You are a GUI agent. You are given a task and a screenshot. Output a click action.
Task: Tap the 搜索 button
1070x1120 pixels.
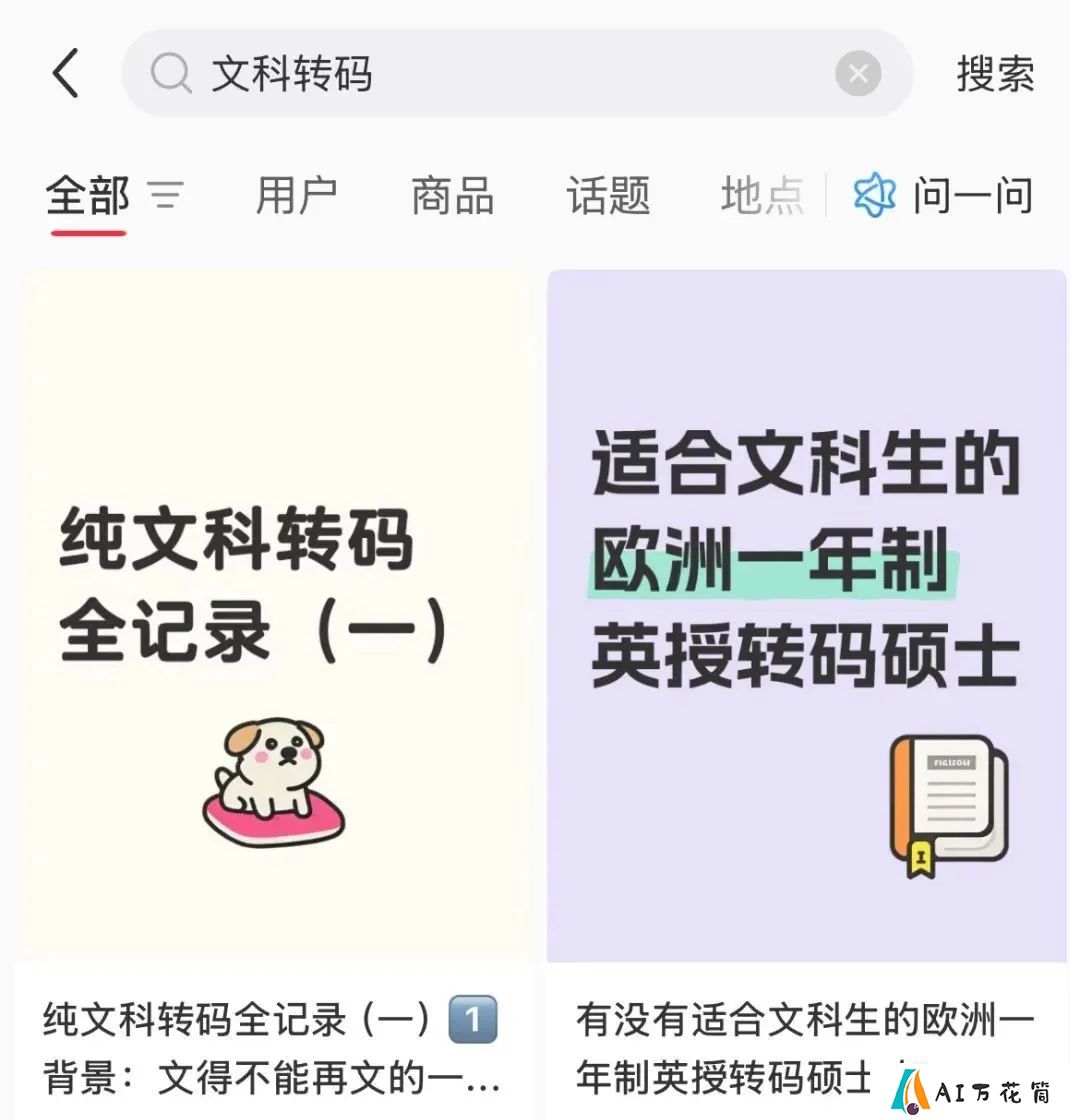click(x=995, y=74)
